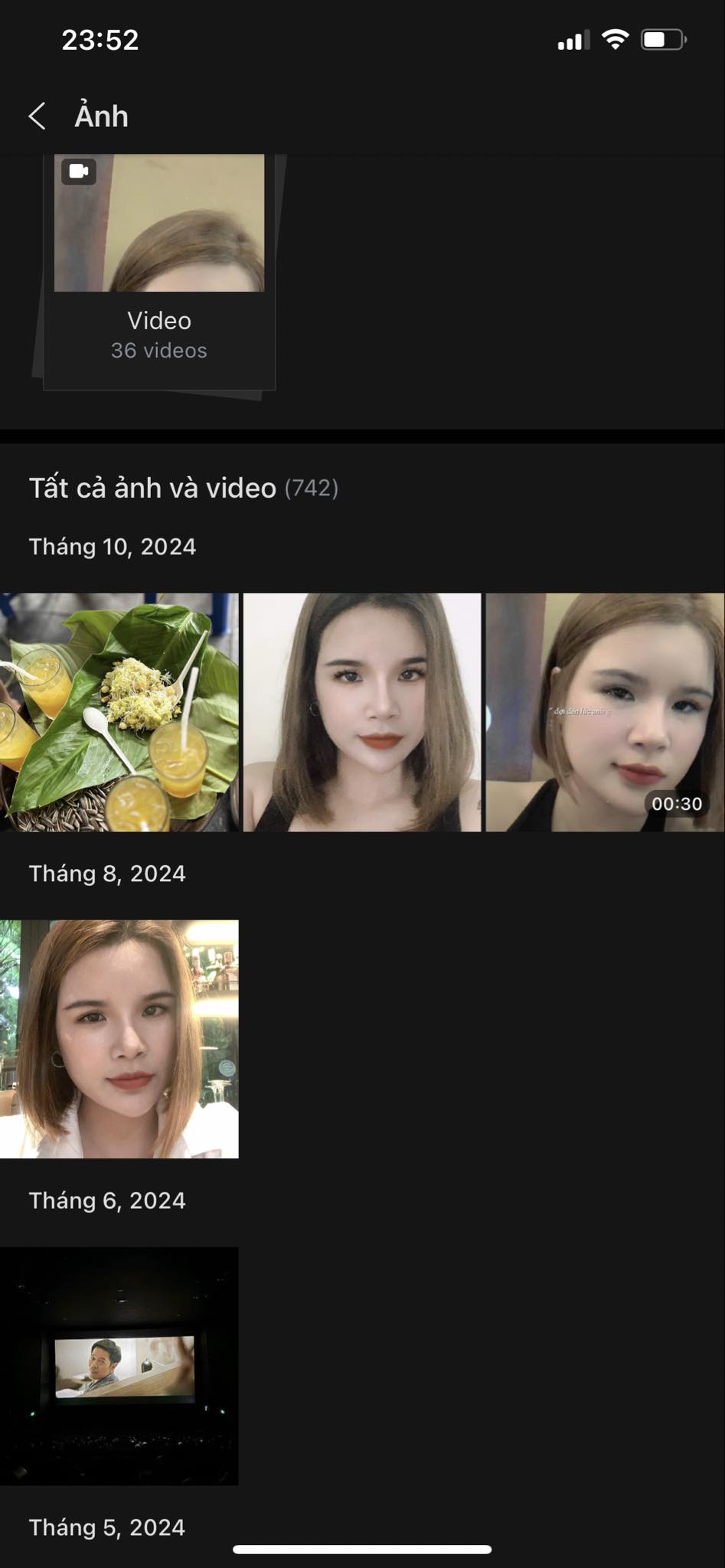Play the 00:30 video thumbnail
725x1568 pixels.
point(605,712)
